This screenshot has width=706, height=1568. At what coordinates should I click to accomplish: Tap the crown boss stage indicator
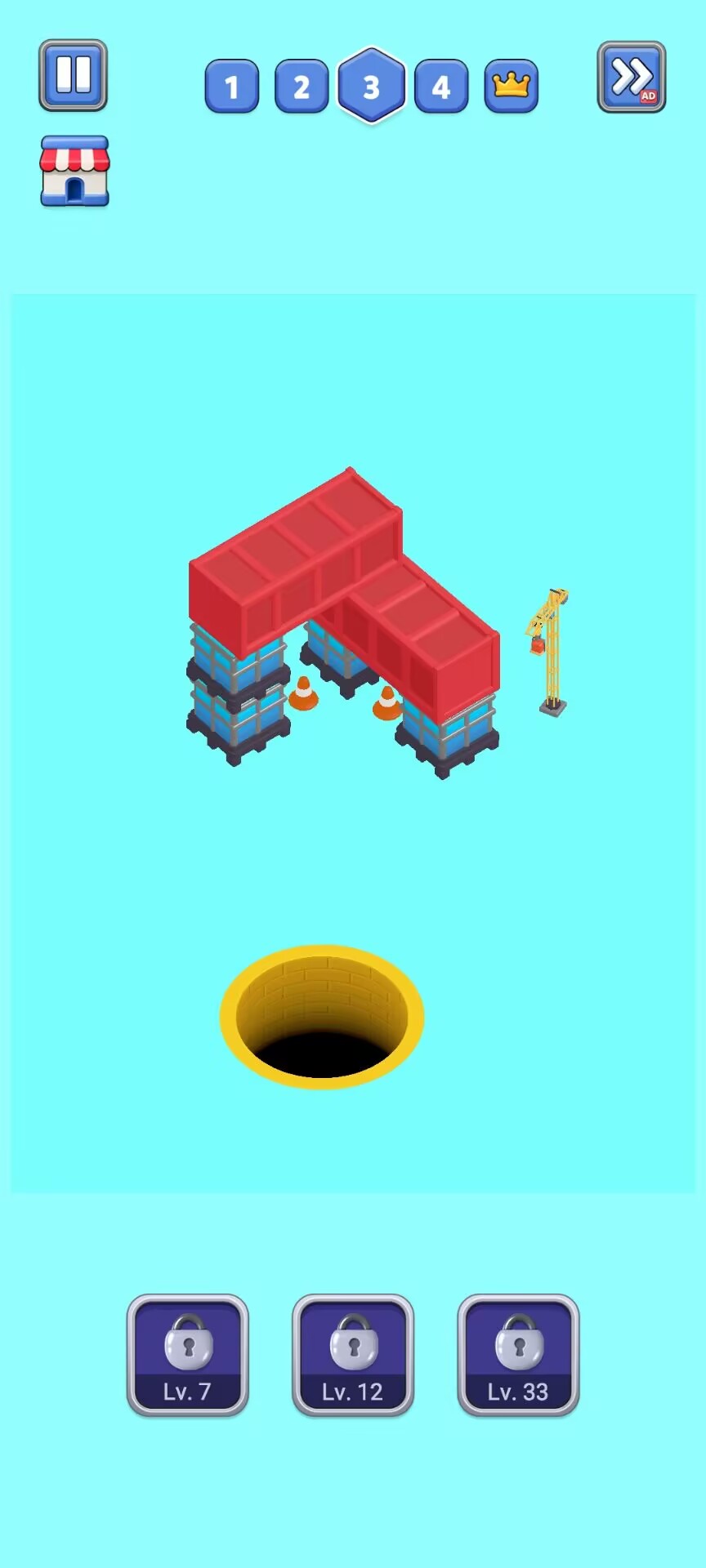(x=512, y=86)
